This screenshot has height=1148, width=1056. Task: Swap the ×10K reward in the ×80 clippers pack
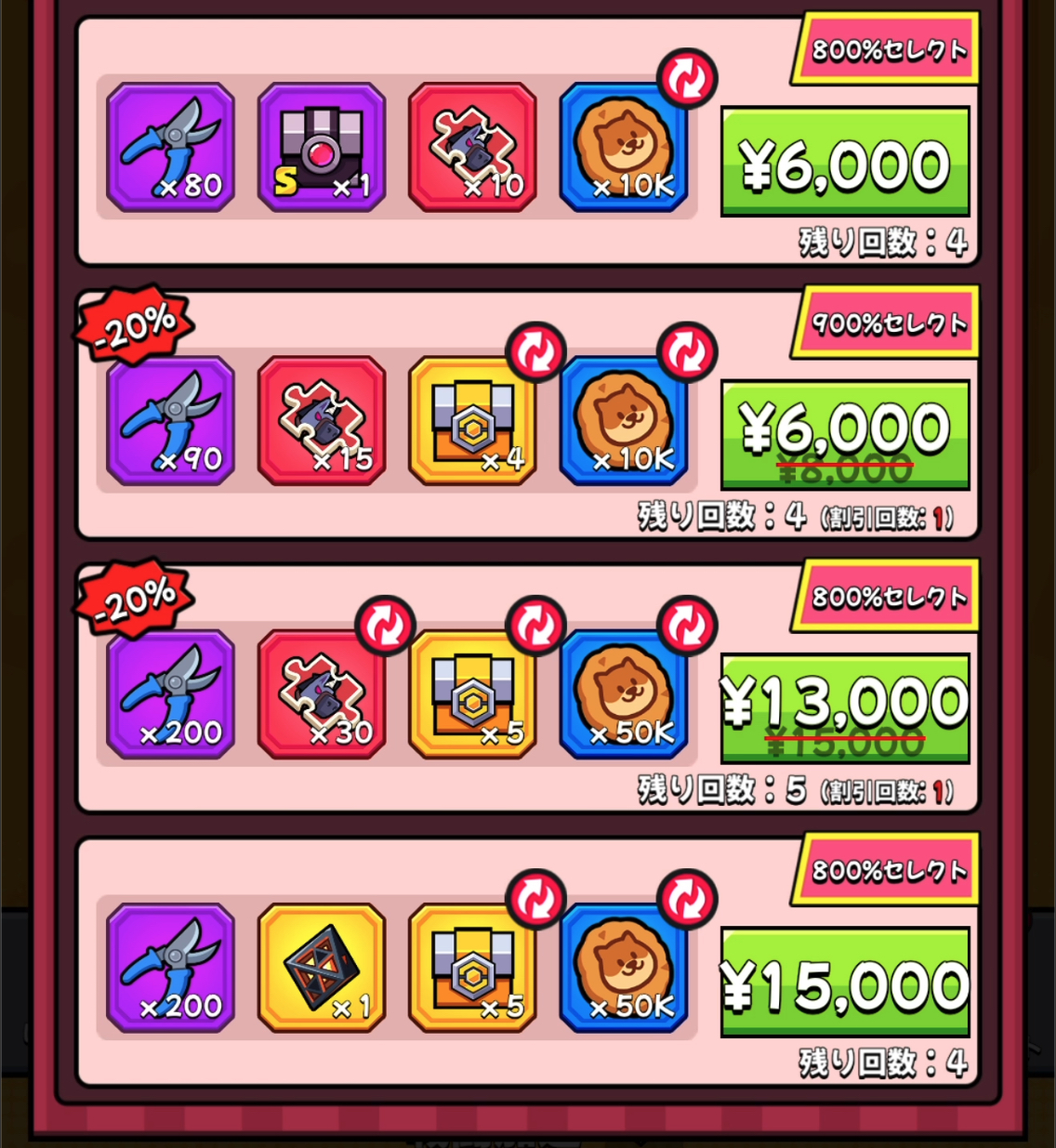coord(686,78)
